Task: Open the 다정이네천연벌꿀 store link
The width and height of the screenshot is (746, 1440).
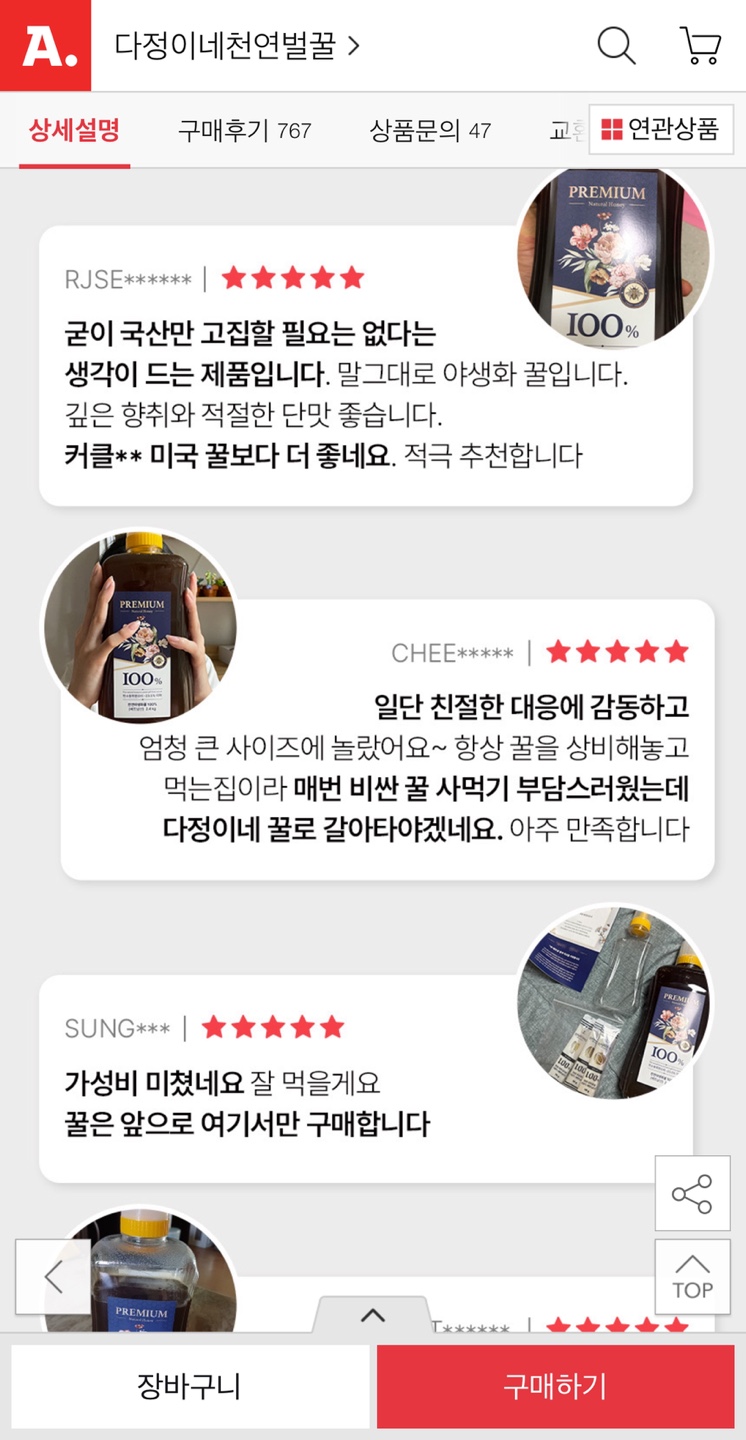Action: pos(237,46)
